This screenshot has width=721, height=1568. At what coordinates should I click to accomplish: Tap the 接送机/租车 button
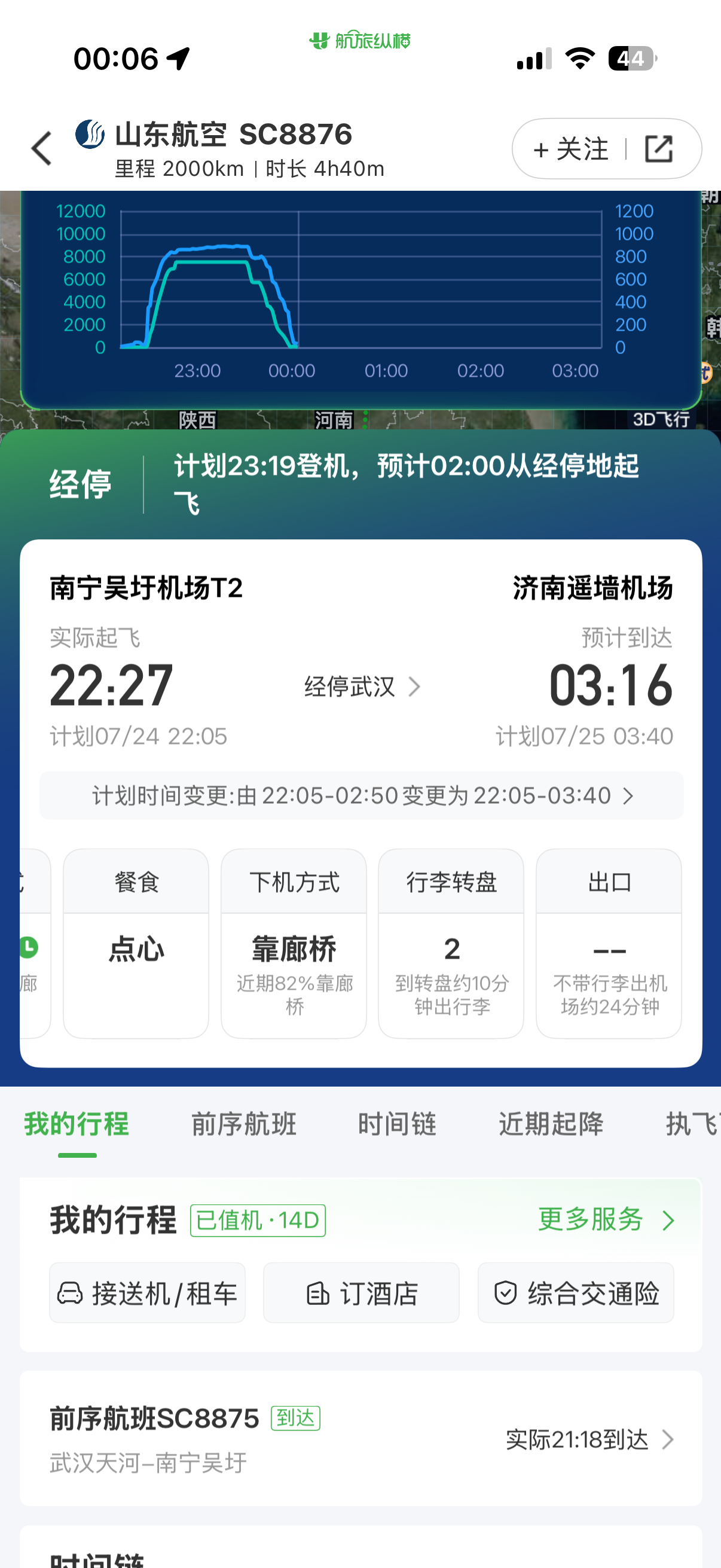coord(147,1293)
